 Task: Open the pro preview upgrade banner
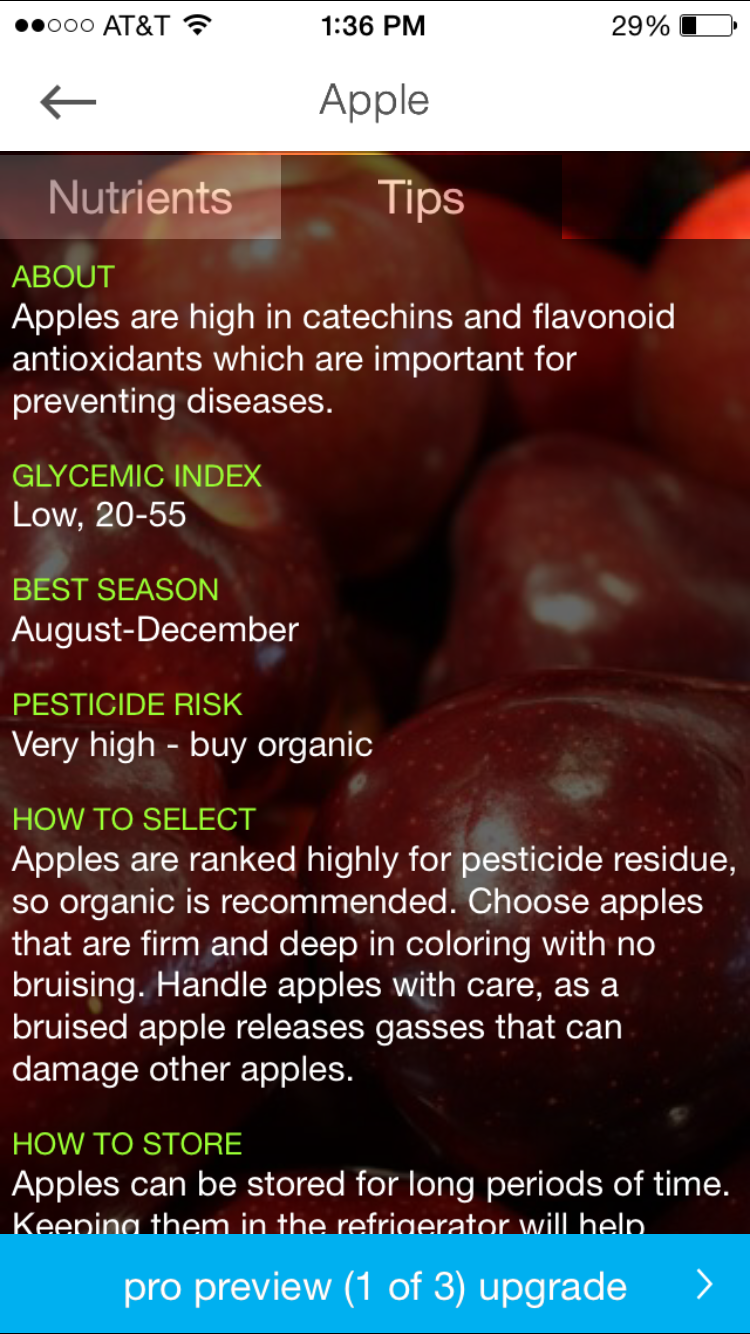(x=375, y=1286)
